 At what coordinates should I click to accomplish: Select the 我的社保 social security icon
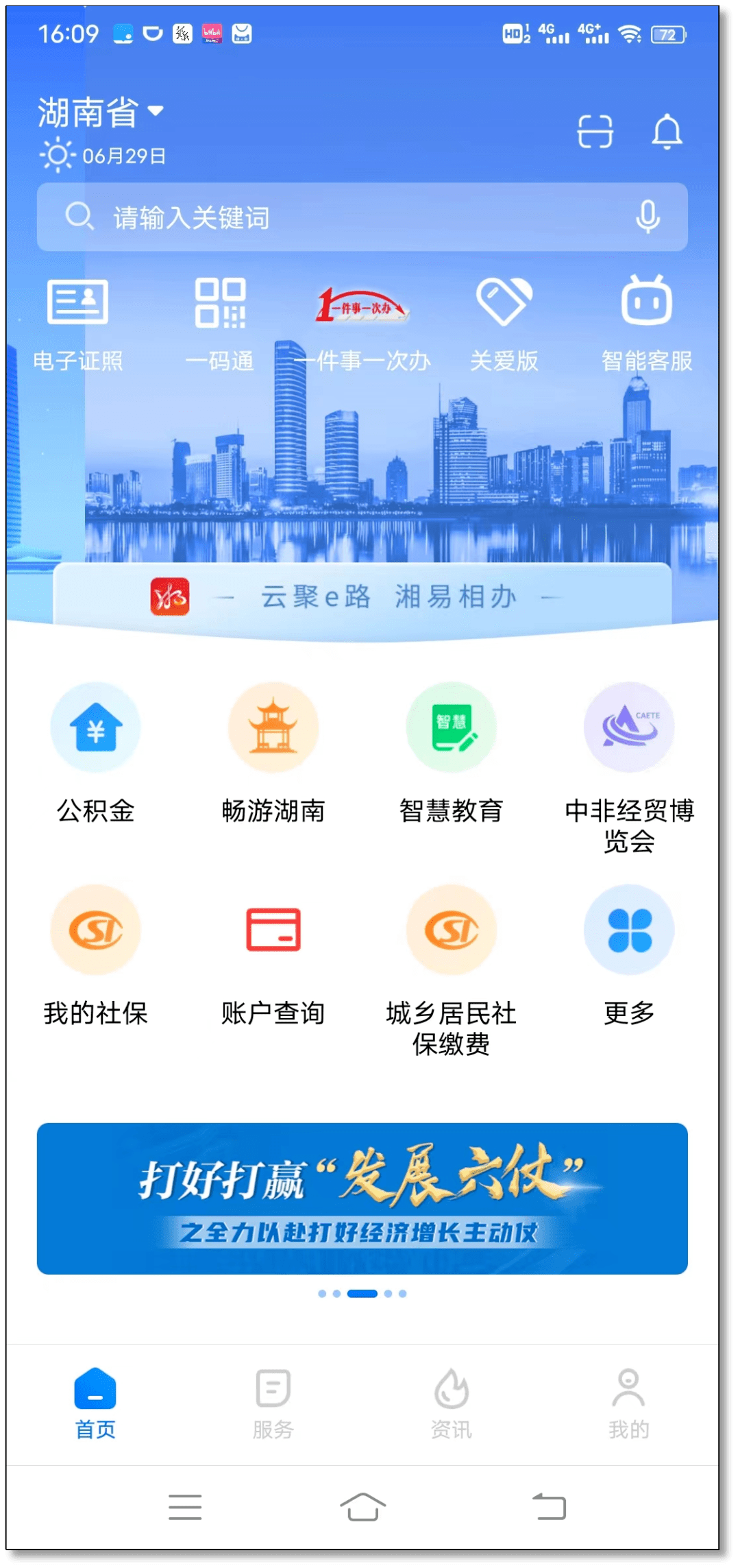tap(95, 929)
